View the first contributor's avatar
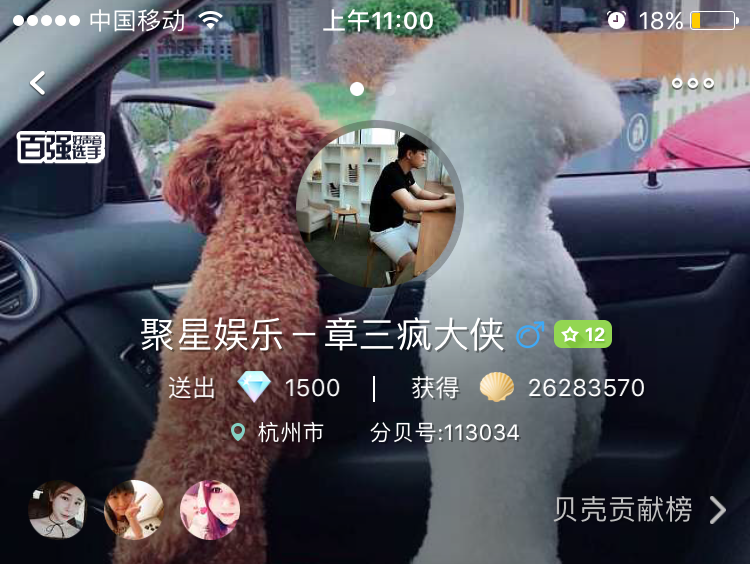The width and height of the screenshot is (750, 567). [57, 510]
